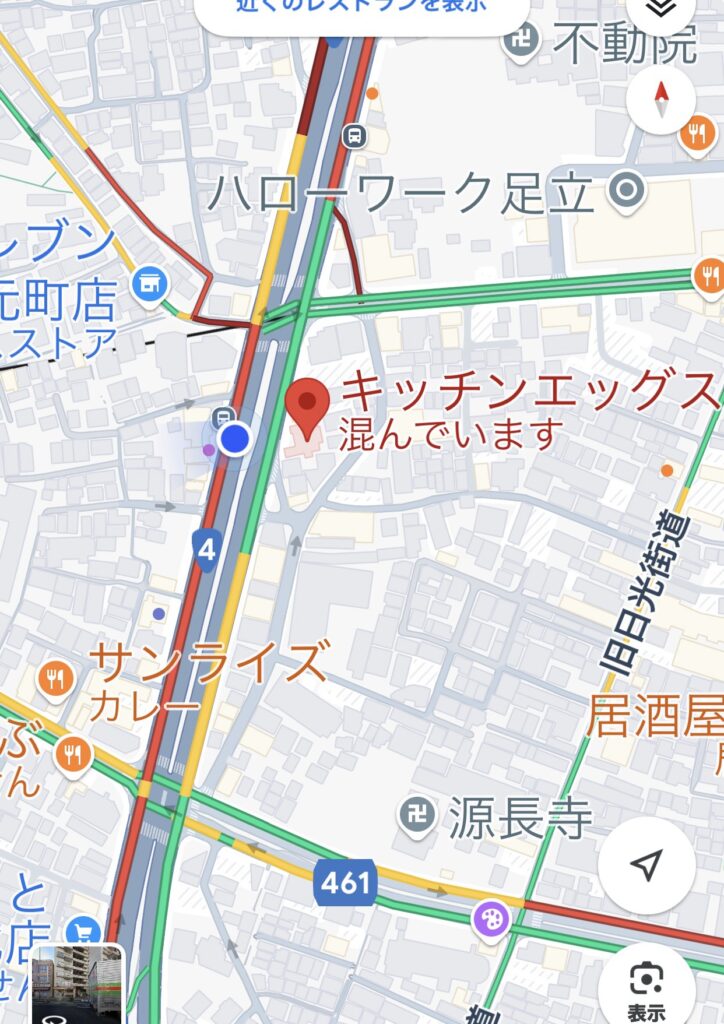Open the Street View thumbnail

78,985
